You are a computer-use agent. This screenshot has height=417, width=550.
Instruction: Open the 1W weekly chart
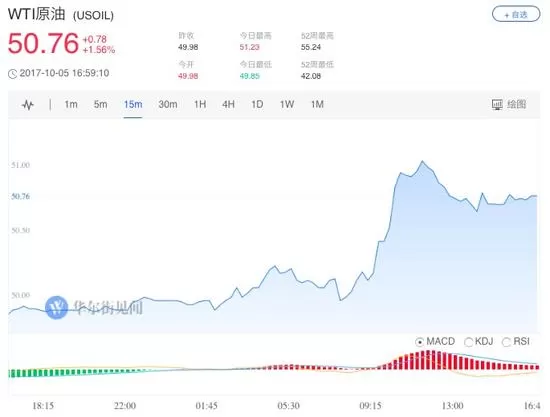pos(287,104)
